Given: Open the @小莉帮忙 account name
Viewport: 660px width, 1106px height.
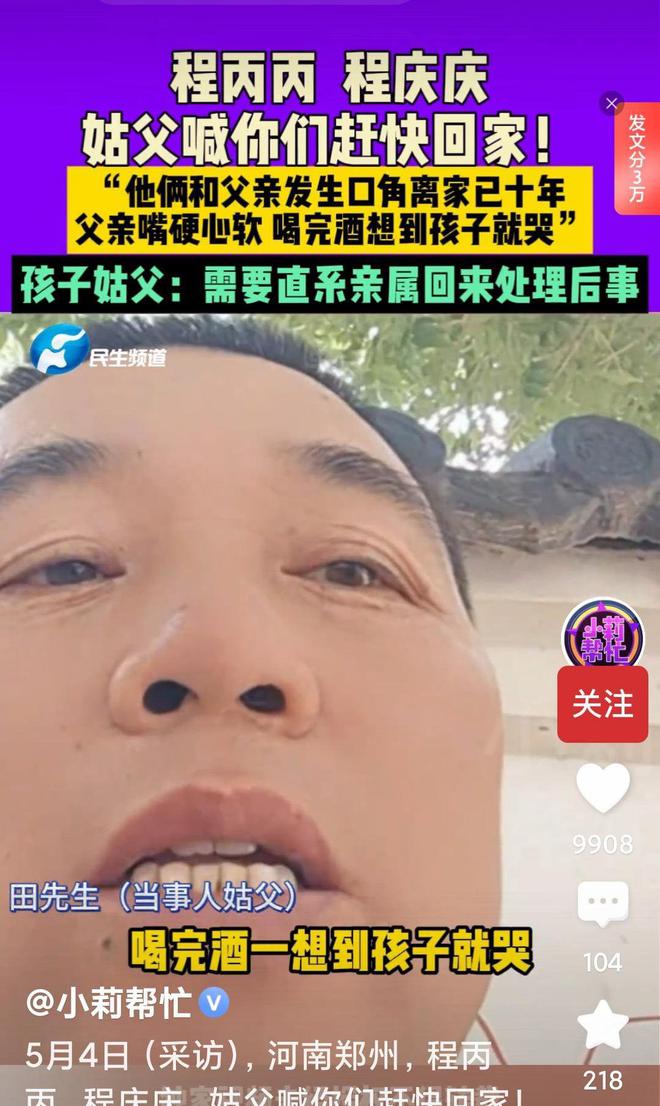Looking at the screenshot, I should pos(109,1002).
